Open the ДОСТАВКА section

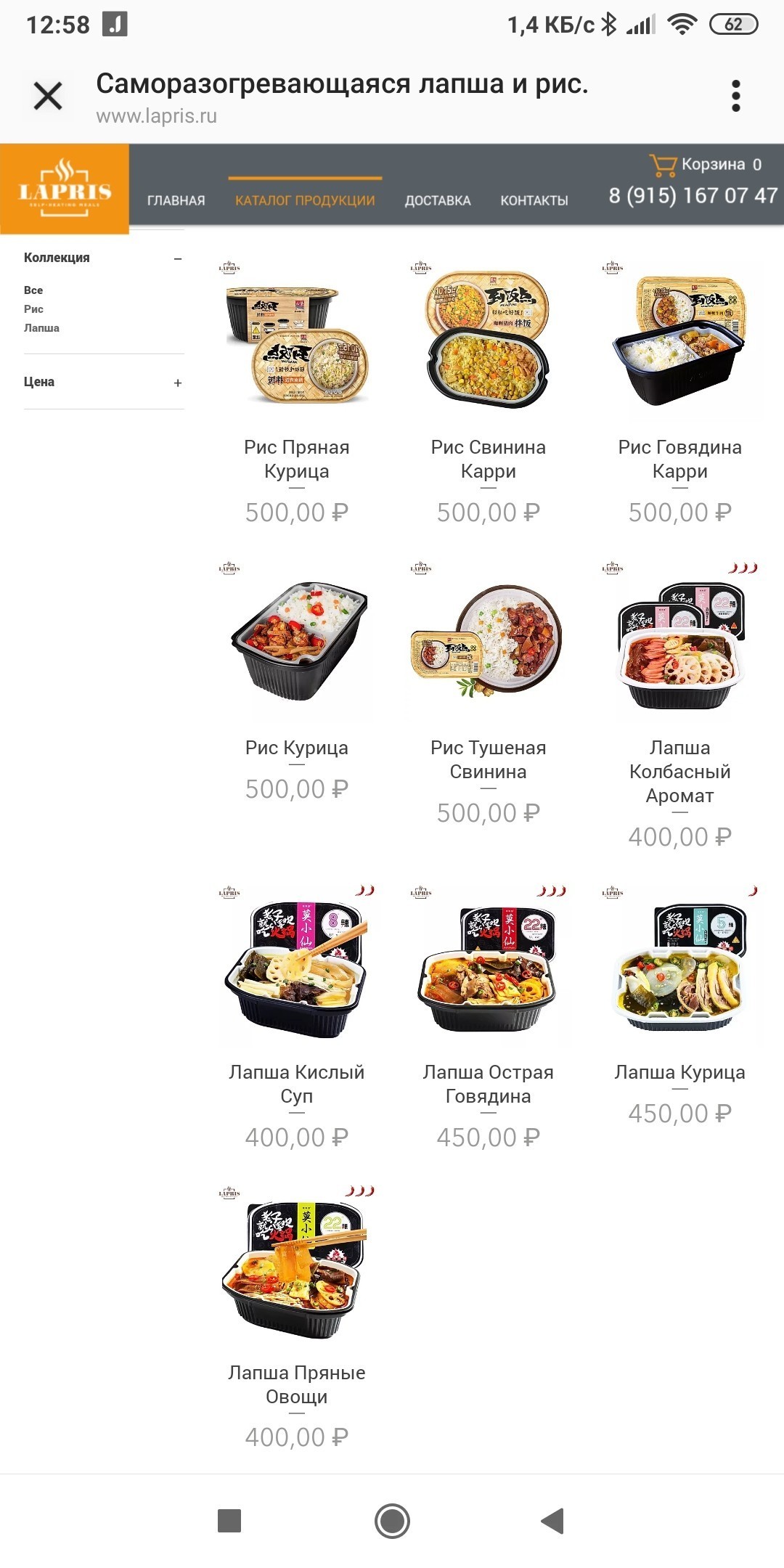pyautogui.click(x=438, y=200)
